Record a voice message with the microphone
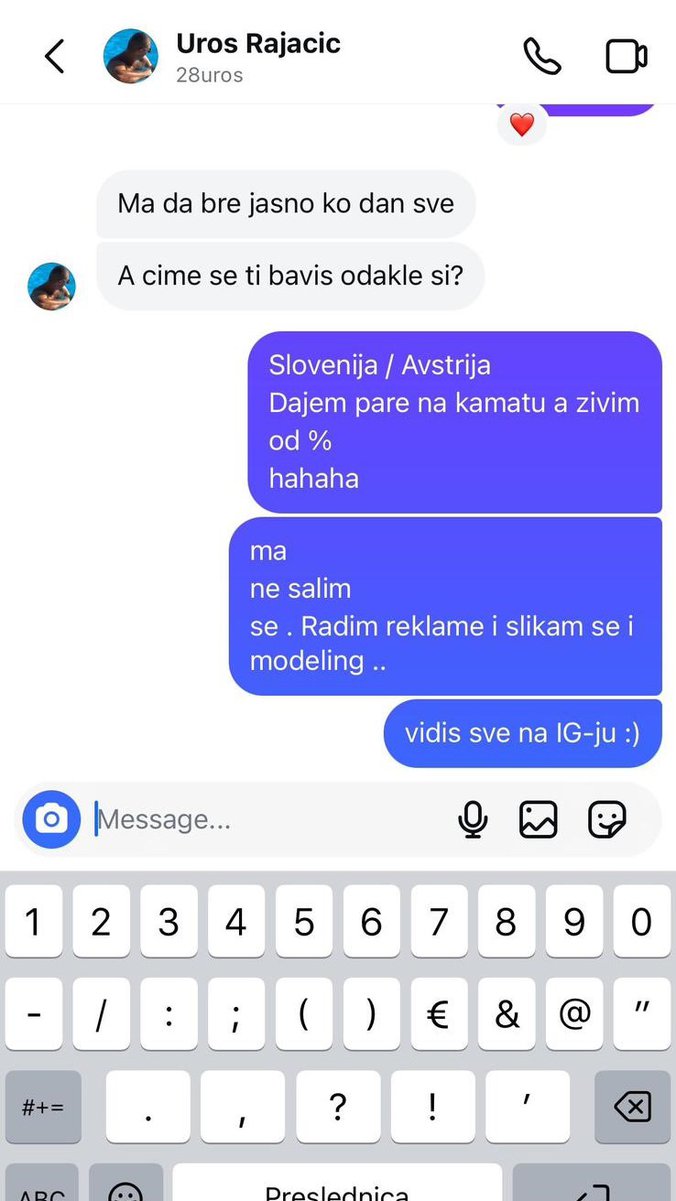 [x=472, y=820]
